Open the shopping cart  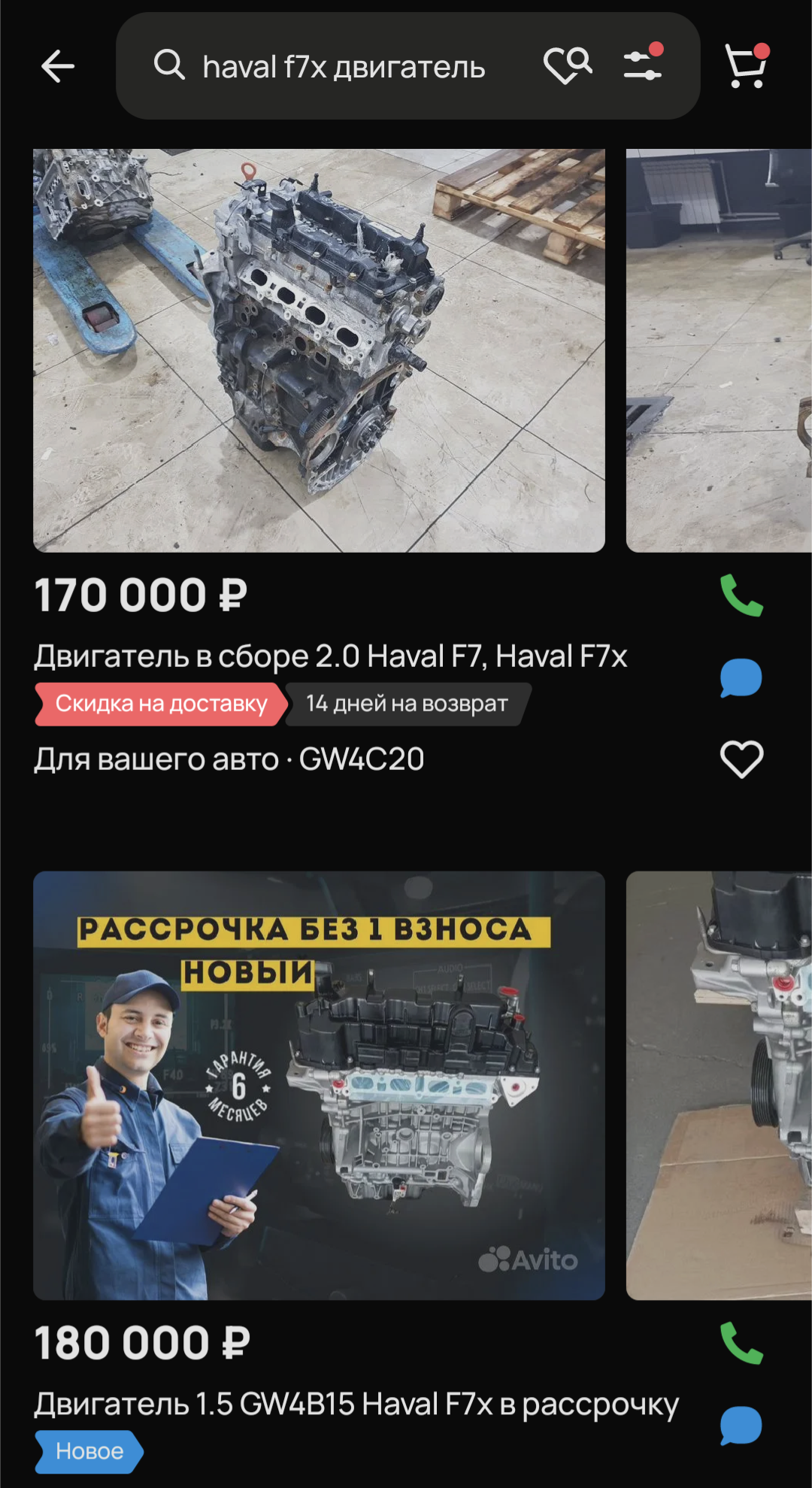[x=746, y=66]
